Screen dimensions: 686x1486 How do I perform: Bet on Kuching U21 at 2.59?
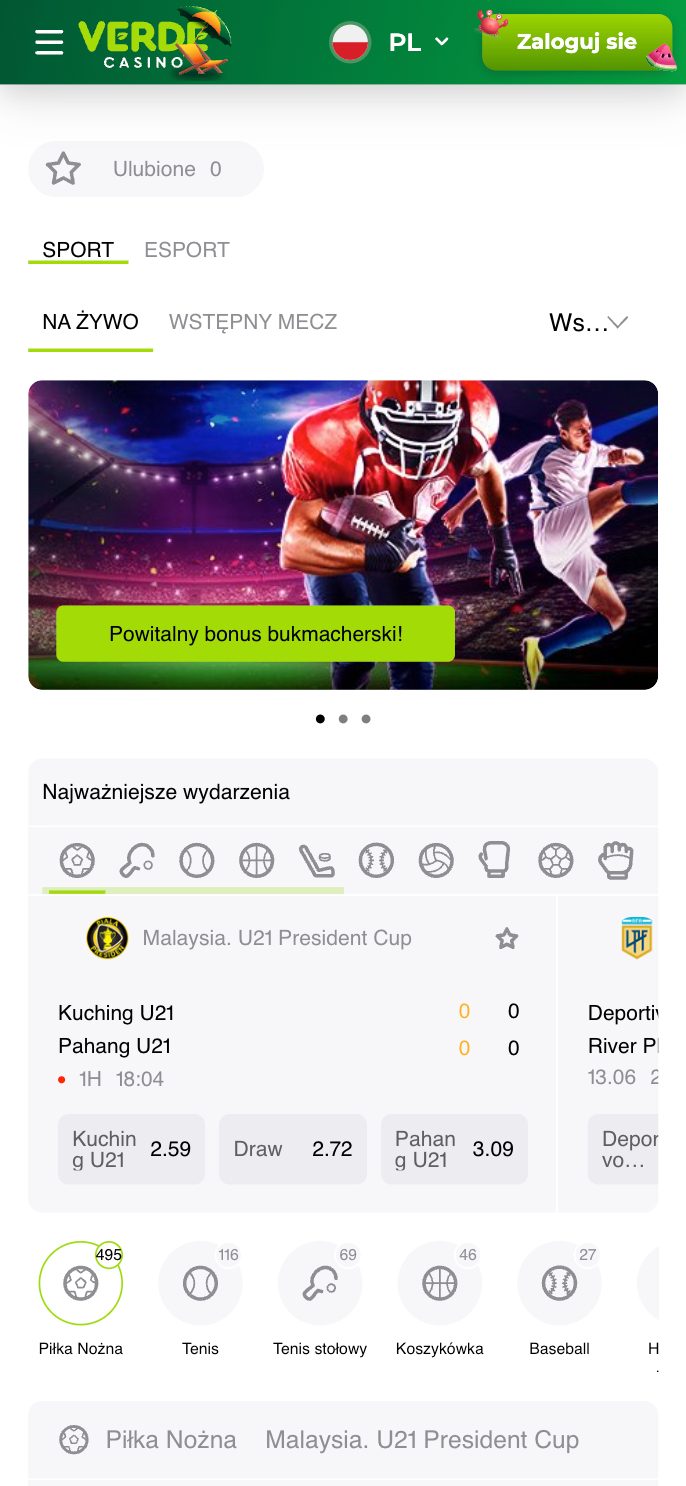click(131, 1149)
